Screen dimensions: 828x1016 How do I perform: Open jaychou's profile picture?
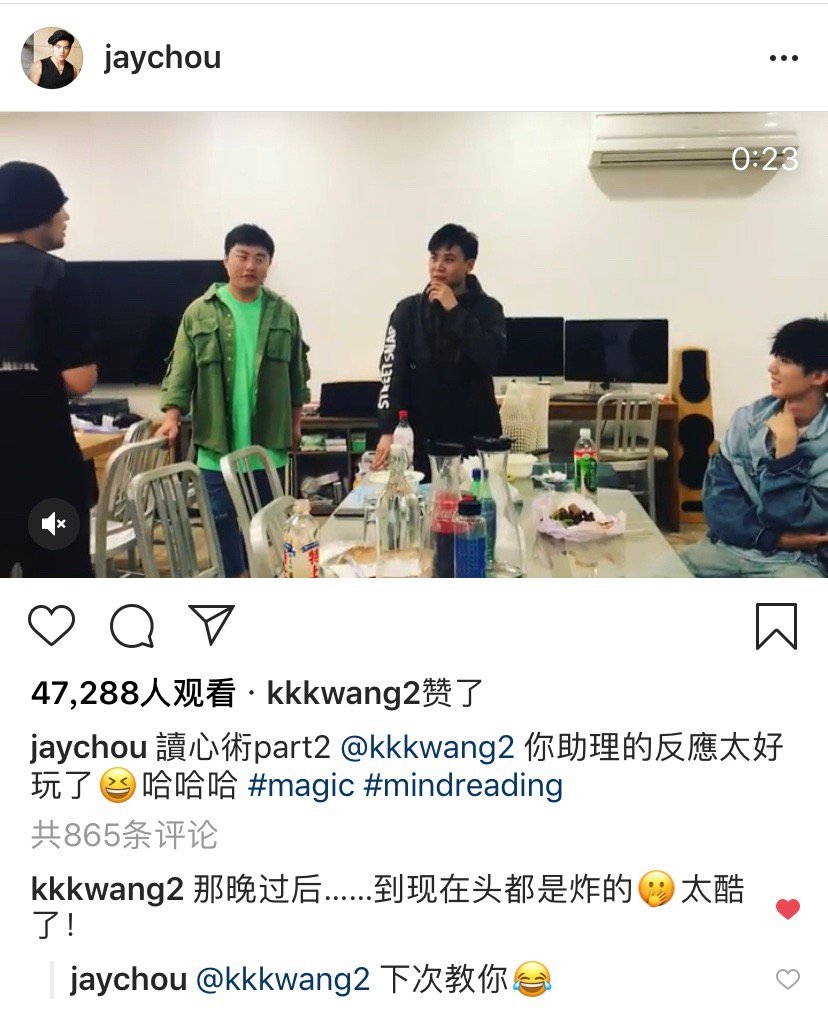click(51, 58)
